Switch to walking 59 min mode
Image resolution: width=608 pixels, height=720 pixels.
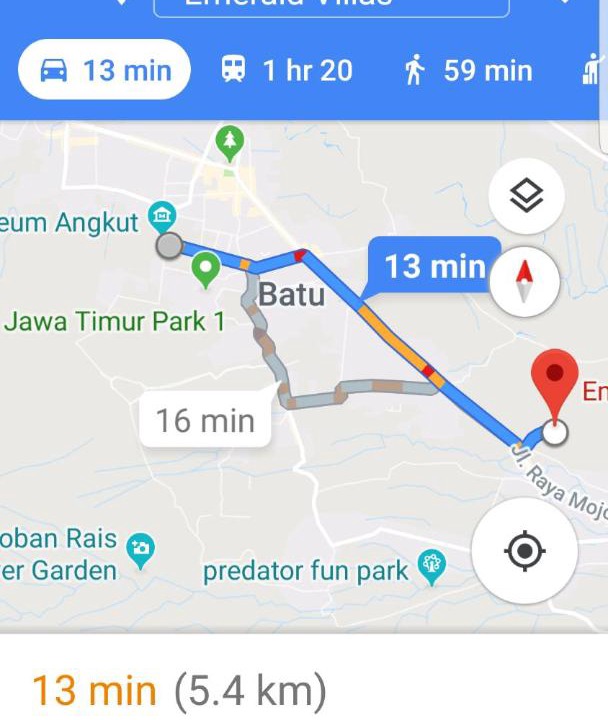467,71
